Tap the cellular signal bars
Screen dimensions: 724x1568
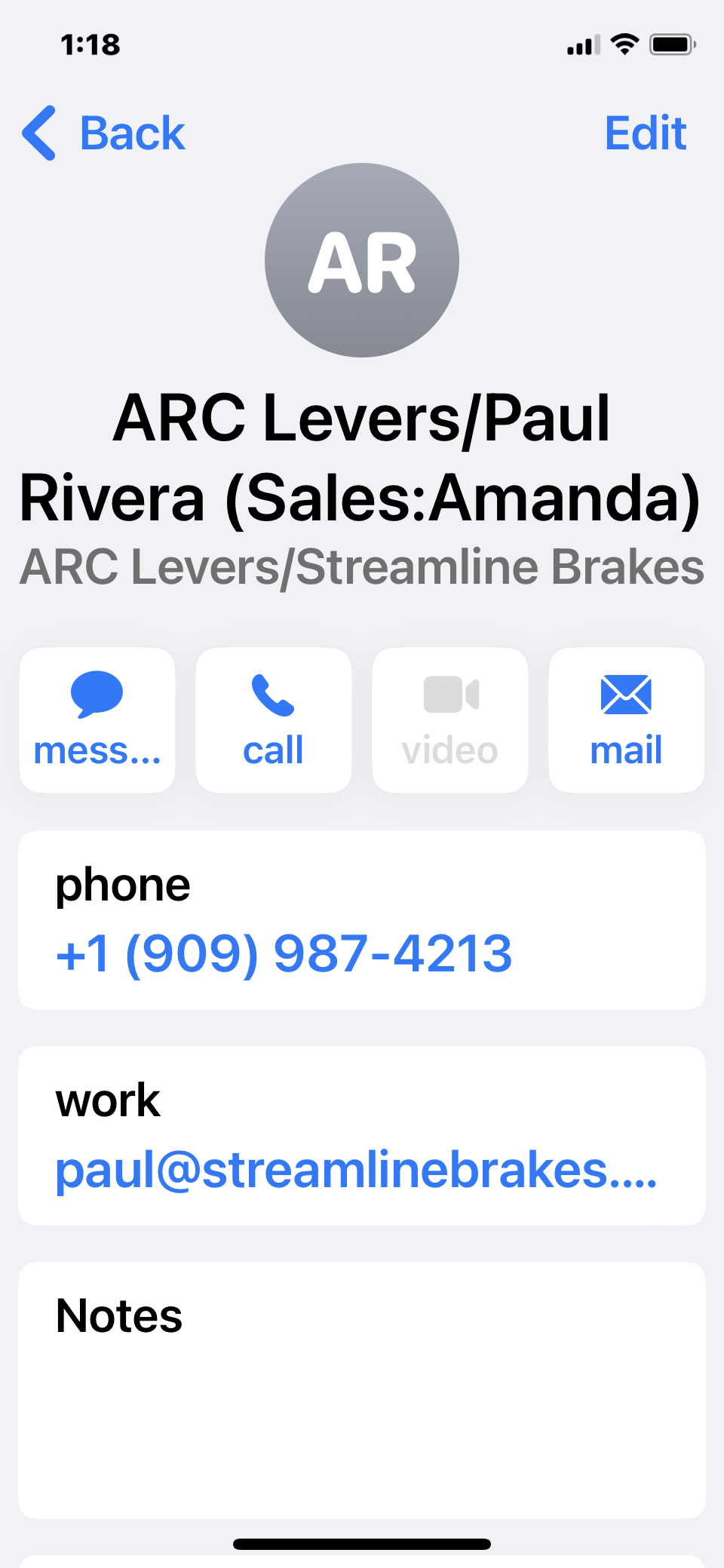point(581,44)
